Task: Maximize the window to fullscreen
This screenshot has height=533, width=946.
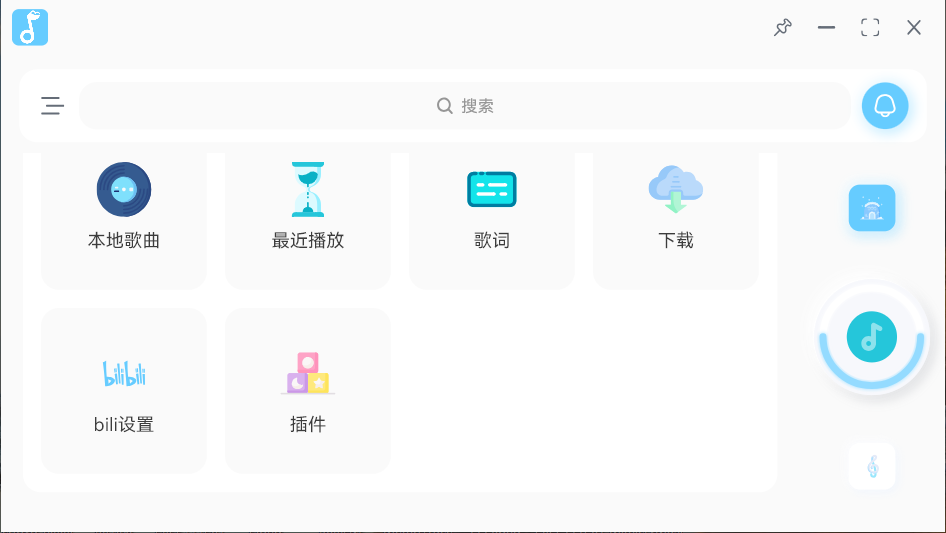Action: pos(870,28)
